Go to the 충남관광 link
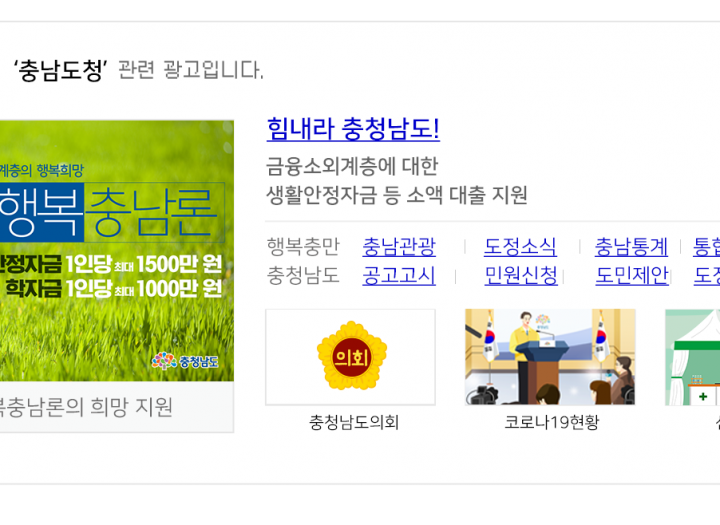720x525 pixels. (399, 246)
